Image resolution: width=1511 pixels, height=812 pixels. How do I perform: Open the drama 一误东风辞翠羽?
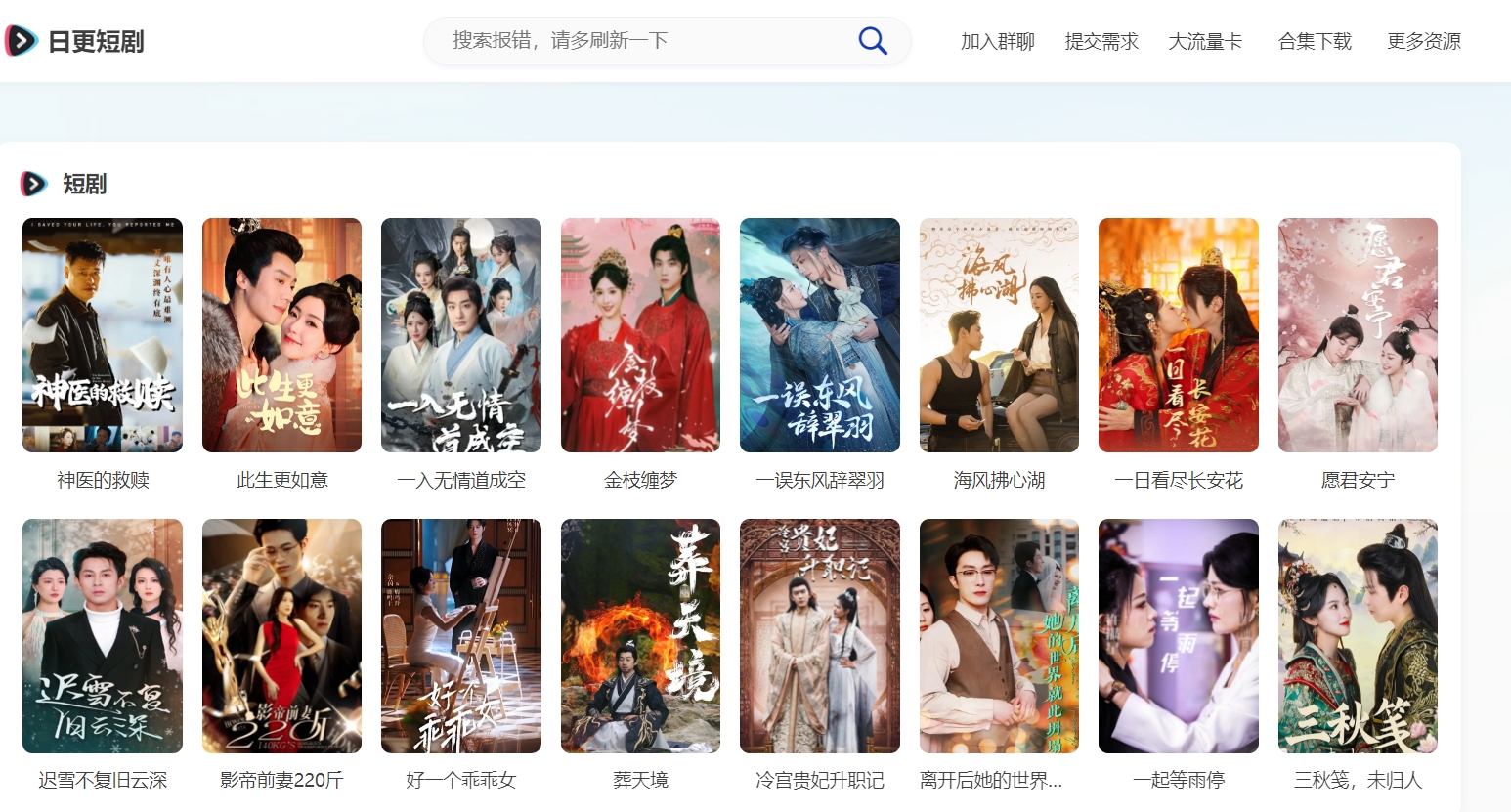pyautogui.click(x=820, y=335)
